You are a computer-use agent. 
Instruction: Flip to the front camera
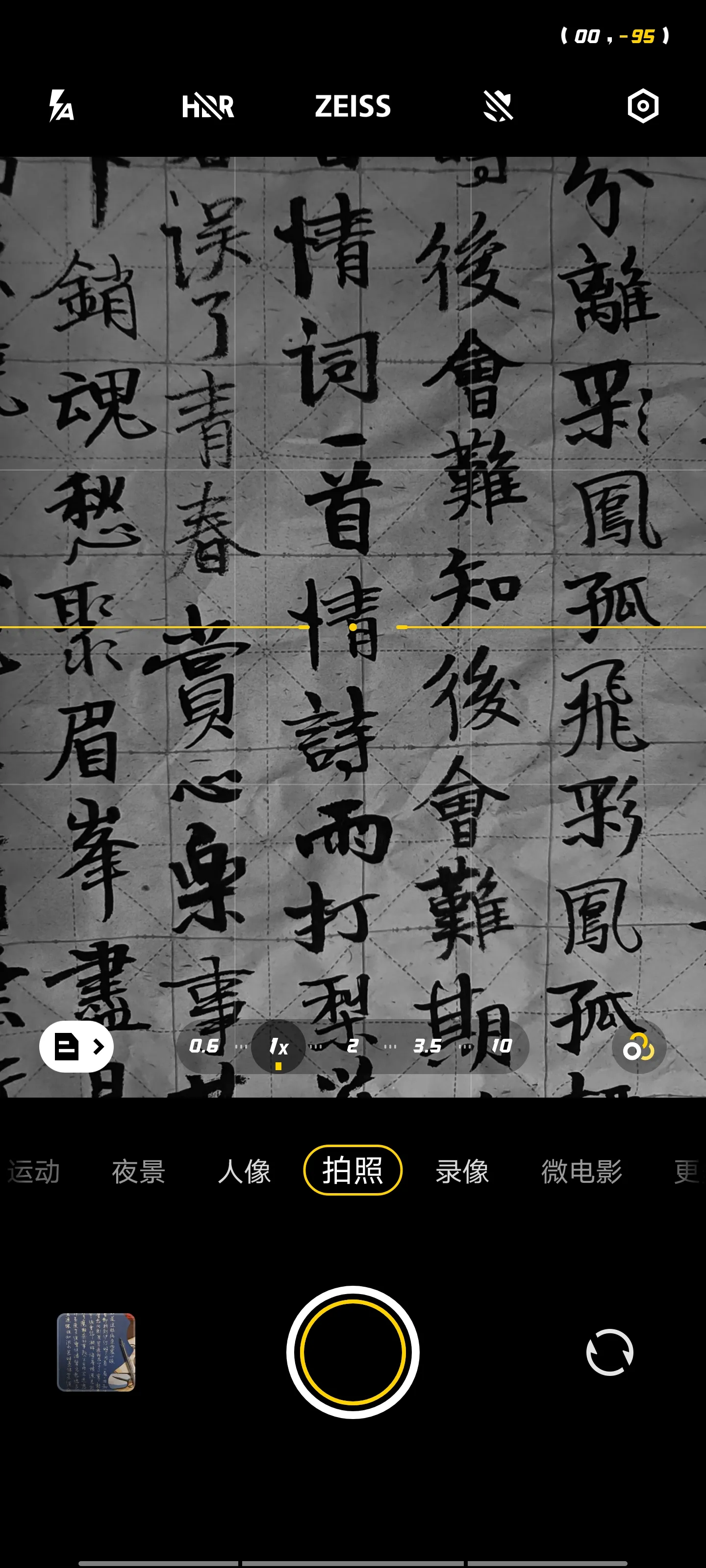pos(609,1352)
